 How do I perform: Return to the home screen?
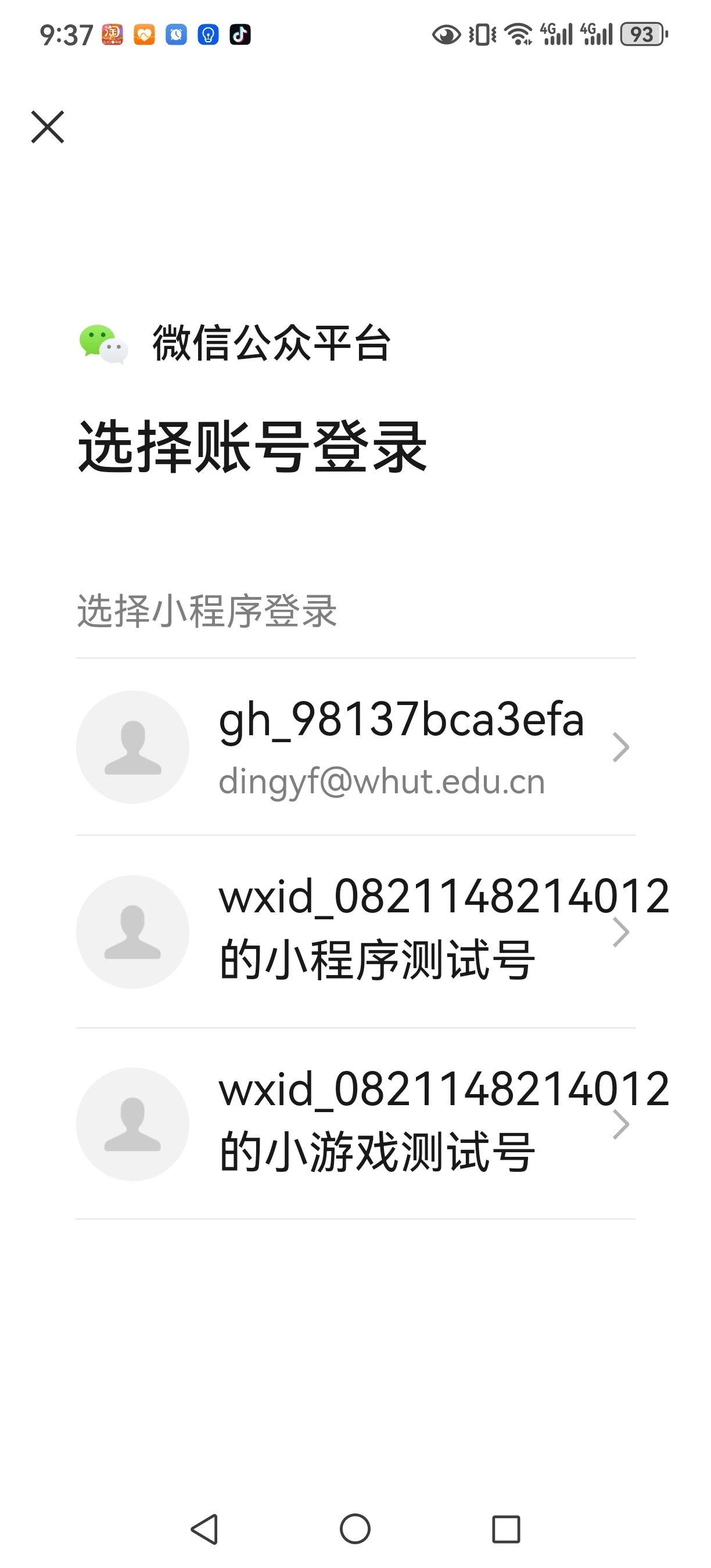355,1529
